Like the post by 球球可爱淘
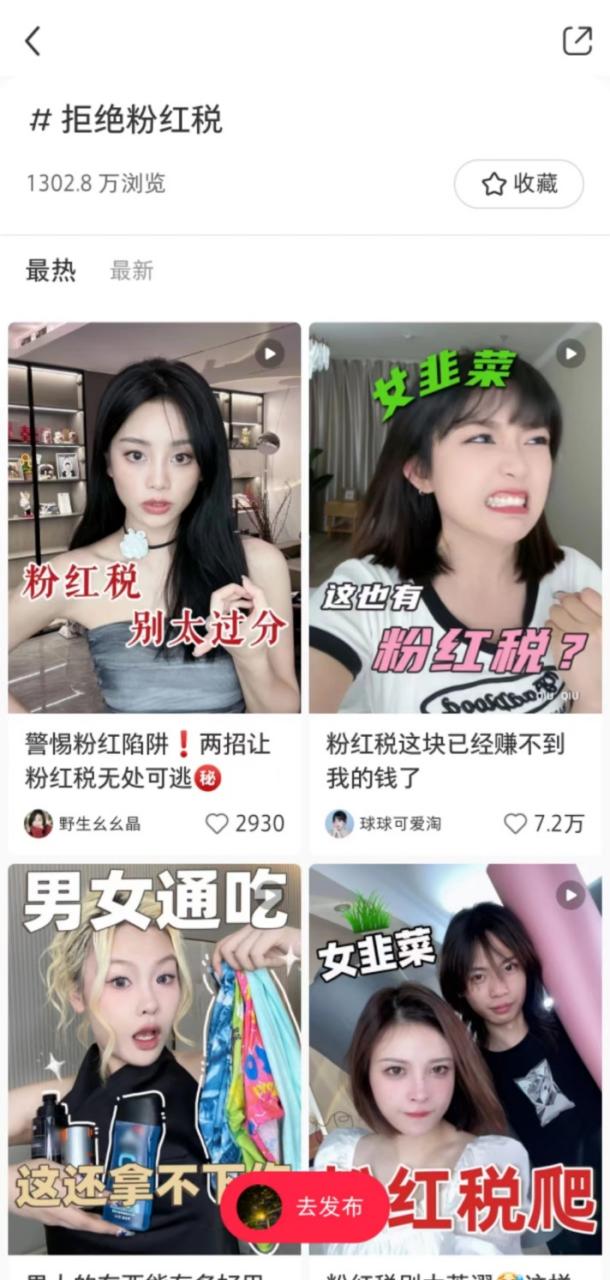The width and height of the screenshot is (610, 1280). (x=515, y=823)
